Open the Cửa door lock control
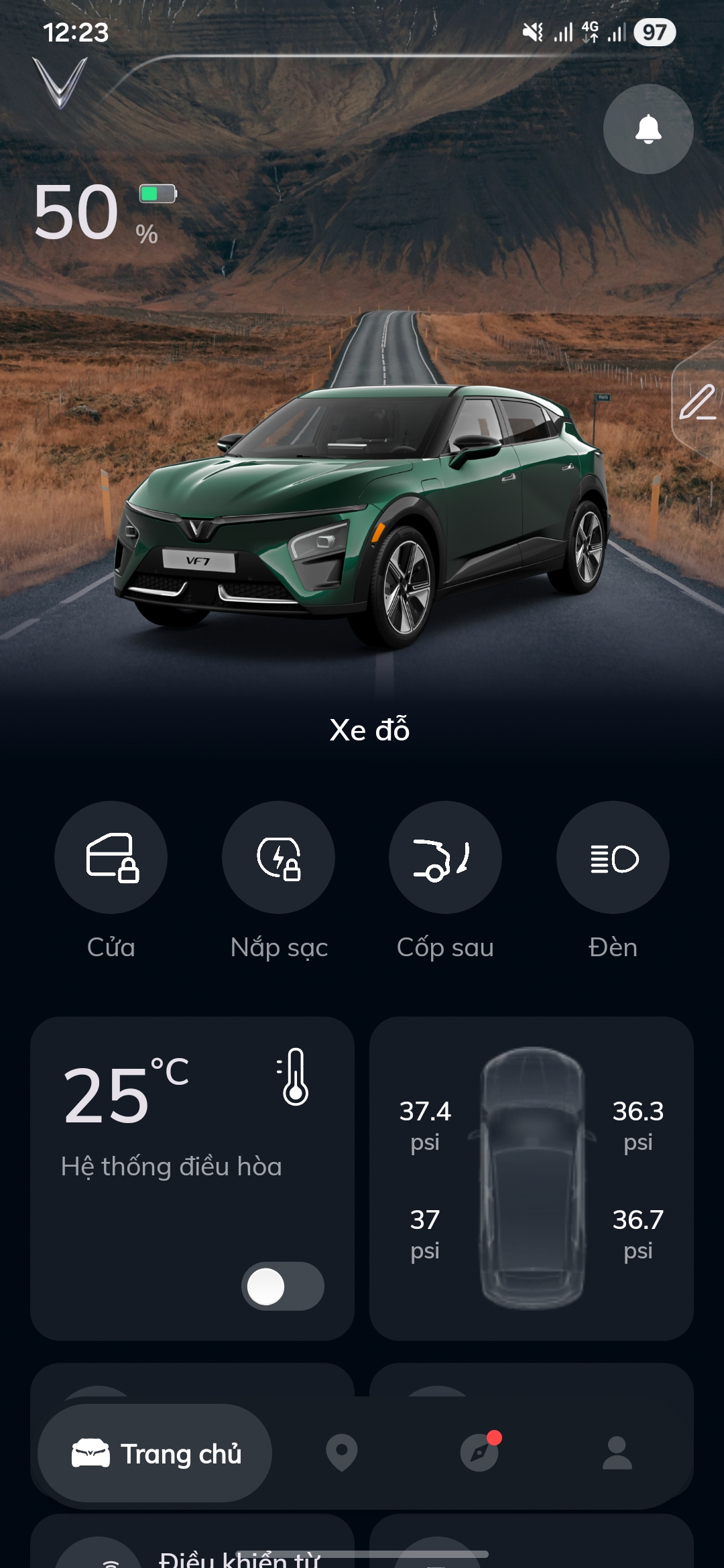The width and height of the screenshot is (724, 1568). 111,857
